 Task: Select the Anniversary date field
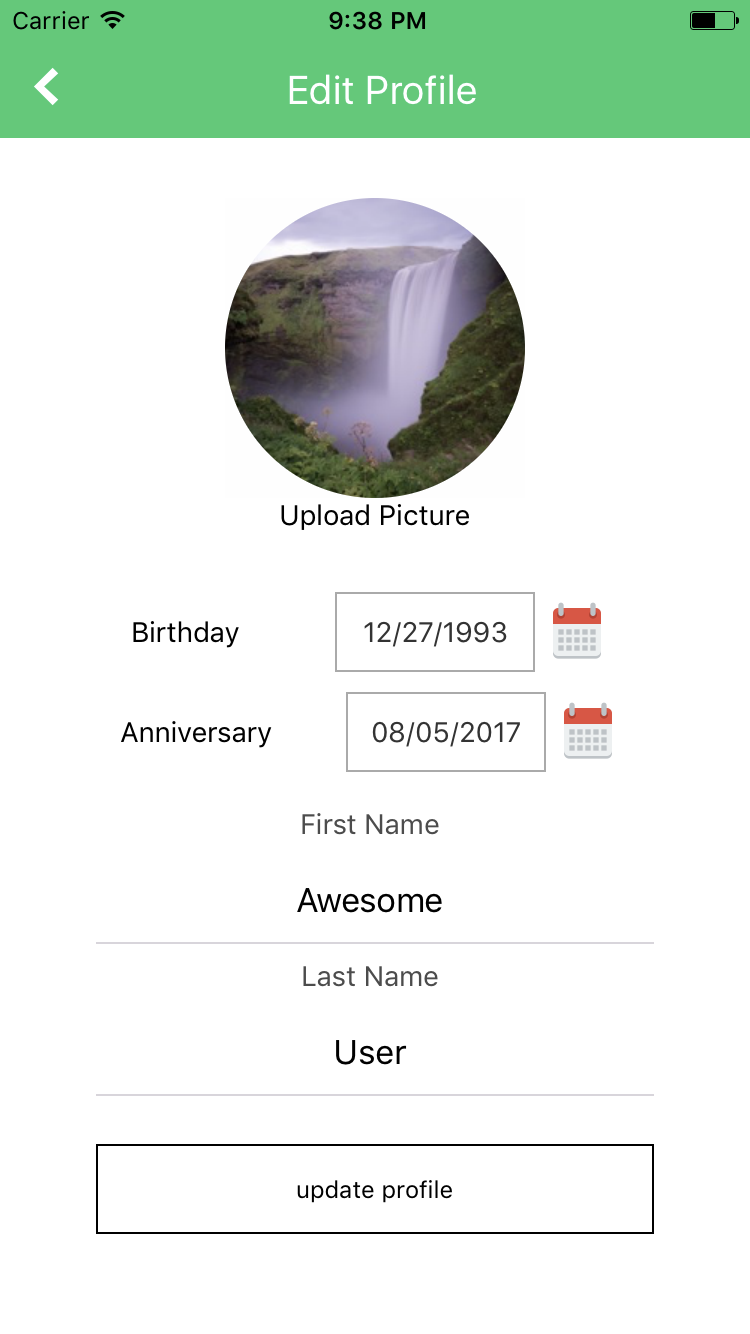coord(446,732)
